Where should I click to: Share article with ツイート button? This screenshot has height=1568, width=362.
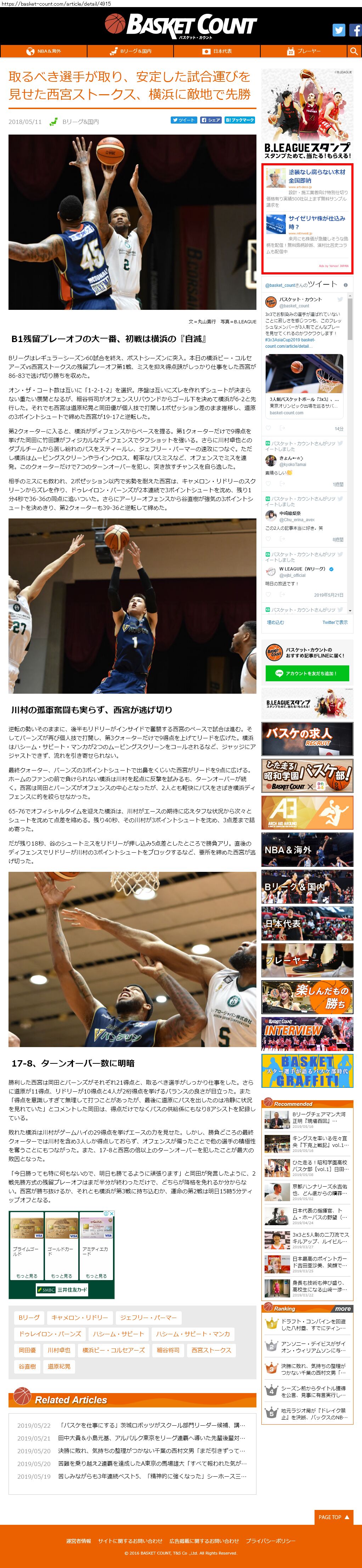[183, 120]
